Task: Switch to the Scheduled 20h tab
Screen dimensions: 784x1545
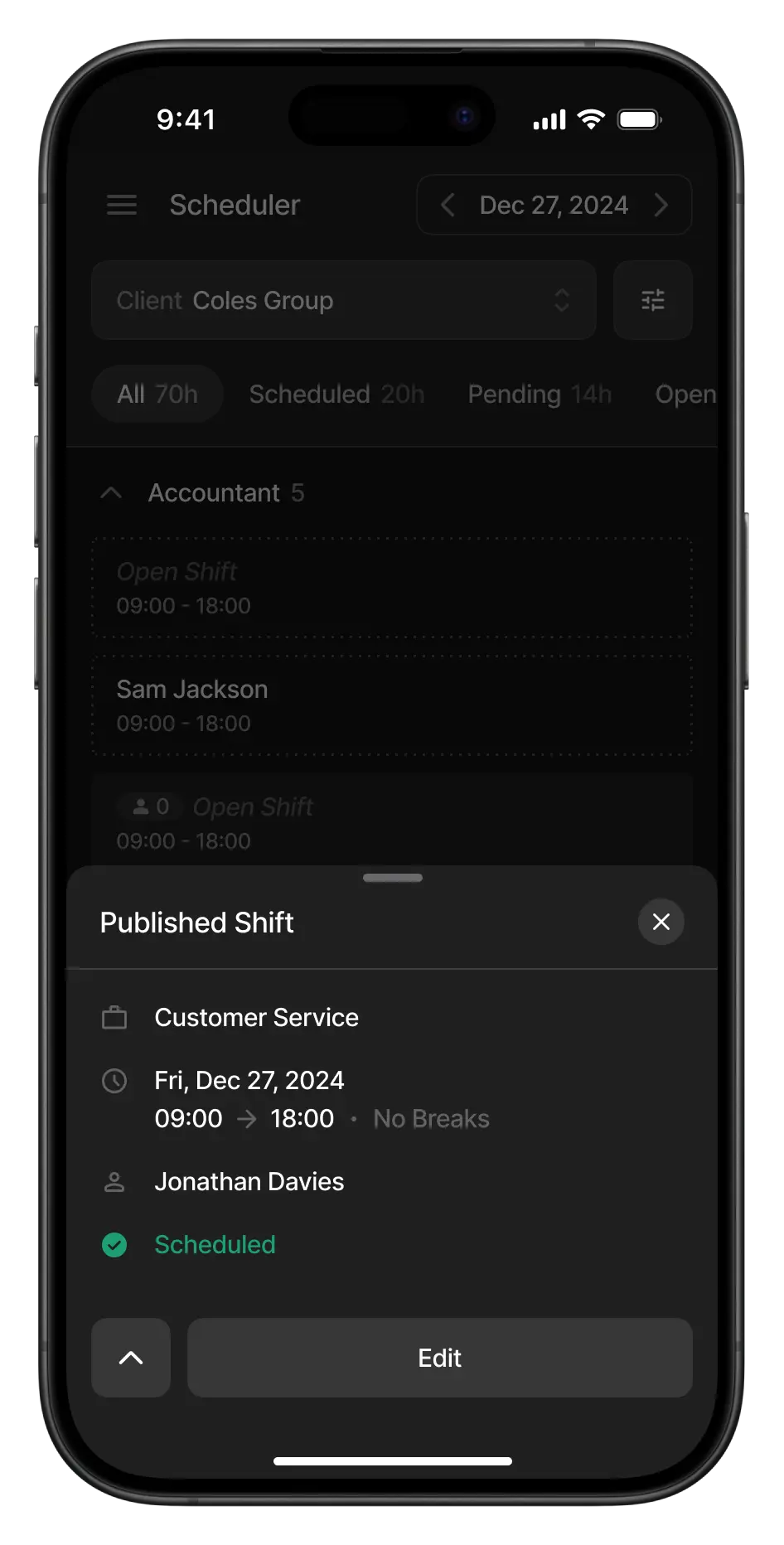Action: point(336,394)
